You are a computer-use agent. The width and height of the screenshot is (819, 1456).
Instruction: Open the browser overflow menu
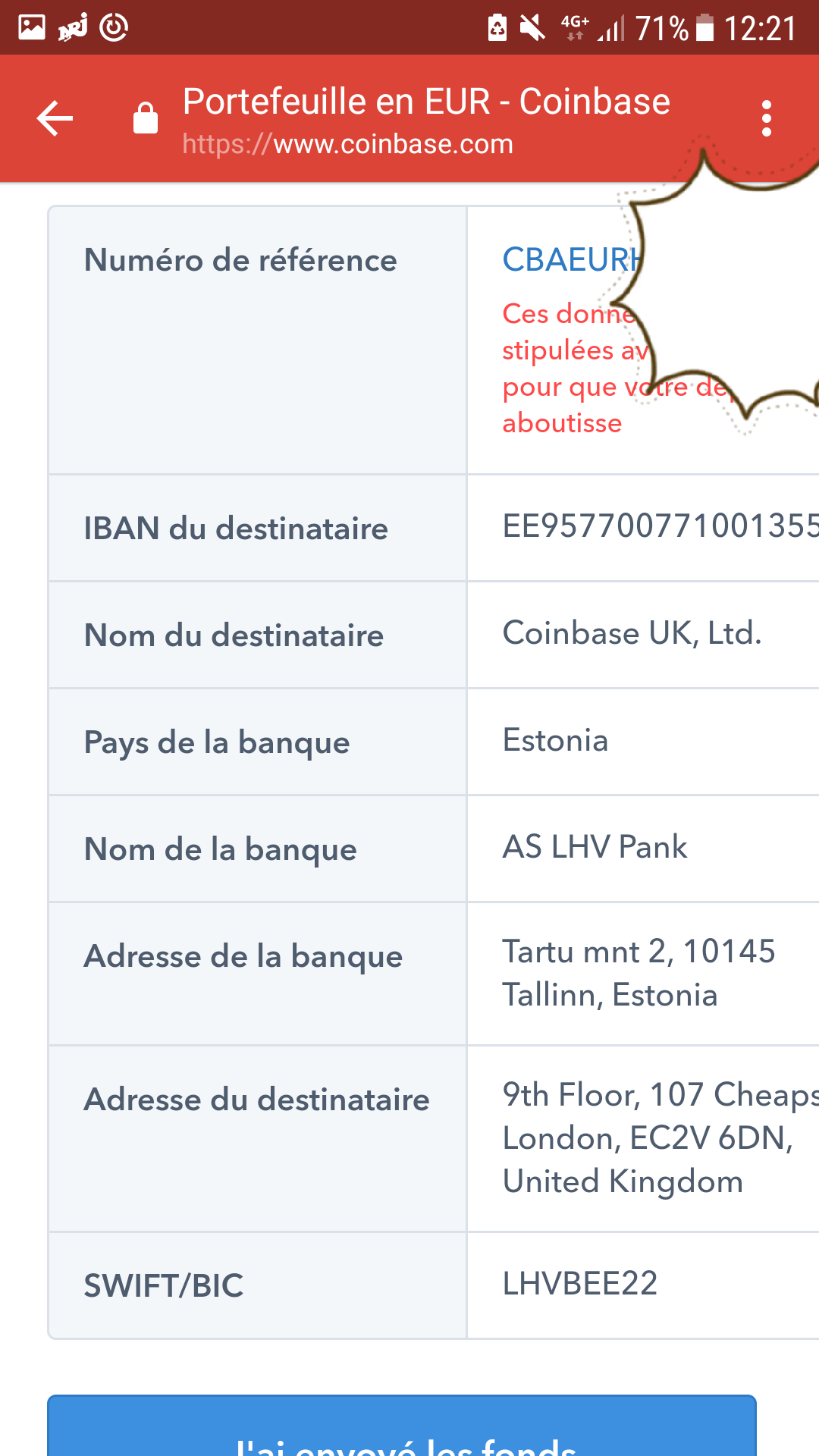[x=767, y=118]
